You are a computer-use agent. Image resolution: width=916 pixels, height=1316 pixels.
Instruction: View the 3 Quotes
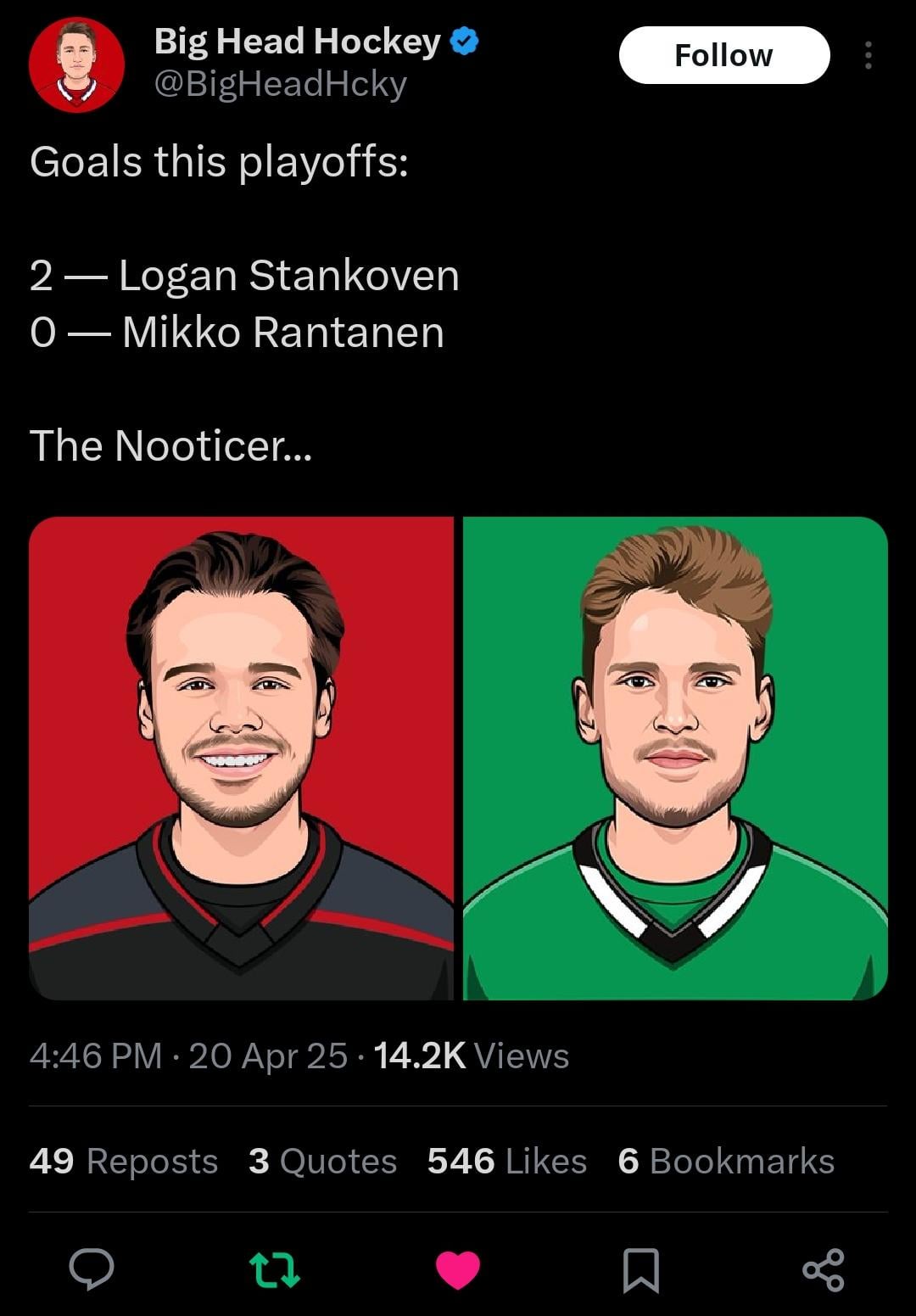pos(323,1161)
